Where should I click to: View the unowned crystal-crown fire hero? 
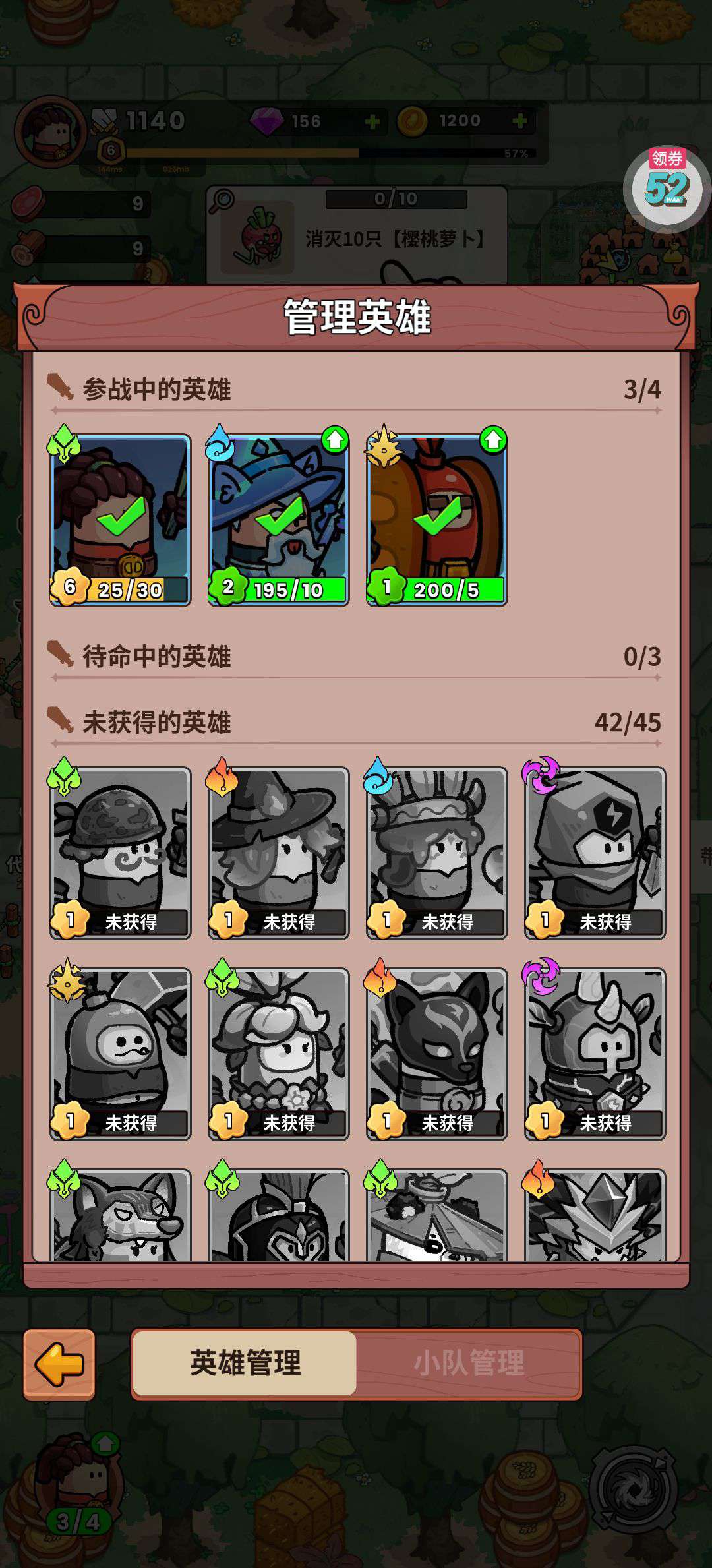tap(595, 1217)
